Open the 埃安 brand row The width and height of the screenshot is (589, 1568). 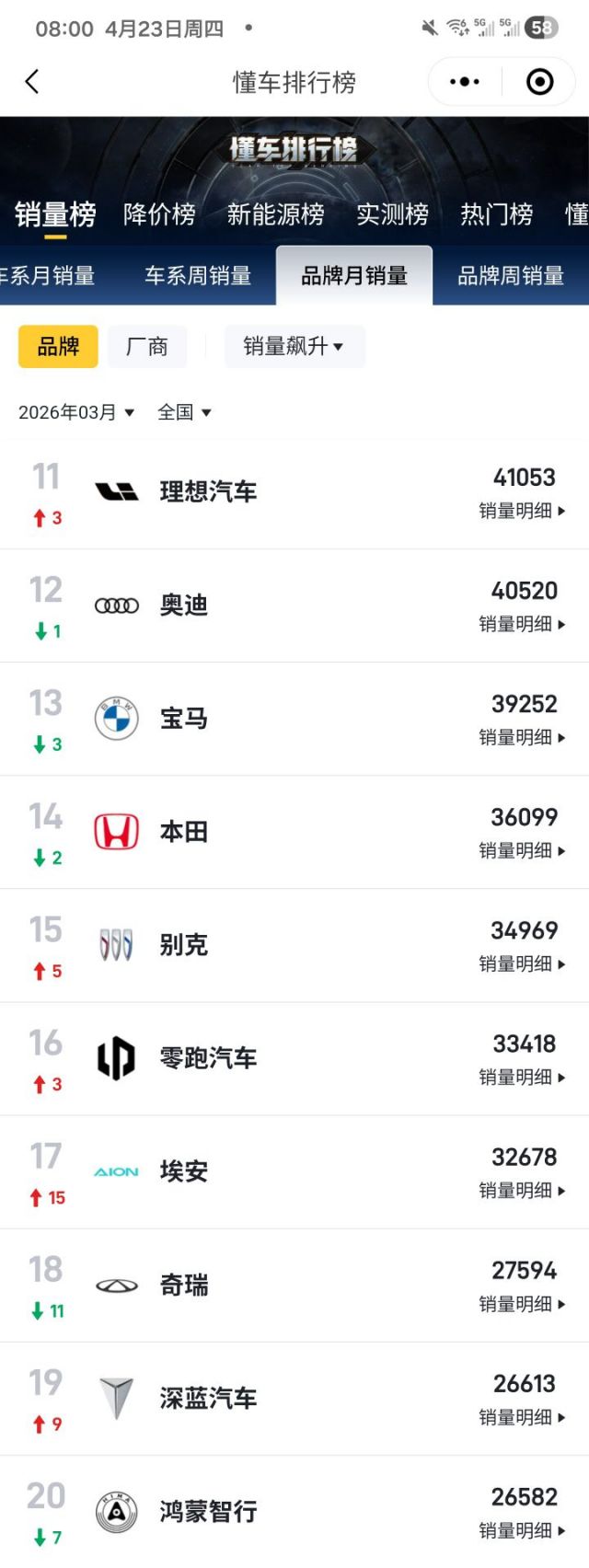click(184, 1171)
